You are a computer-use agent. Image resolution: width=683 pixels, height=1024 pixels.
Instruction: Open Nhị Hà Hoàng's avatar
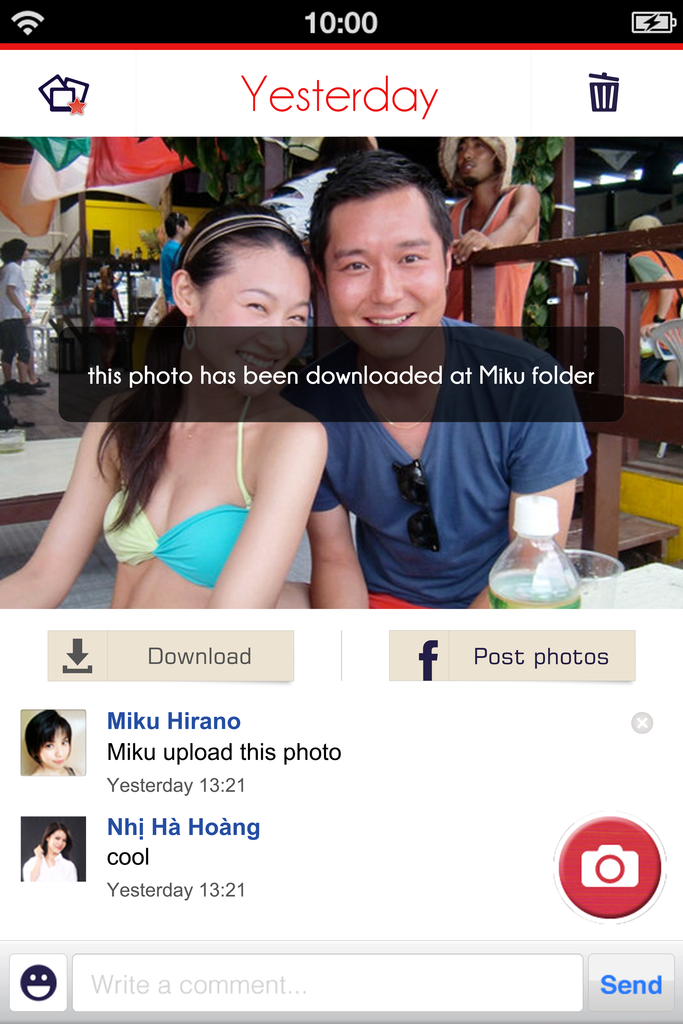coord(54,848)
